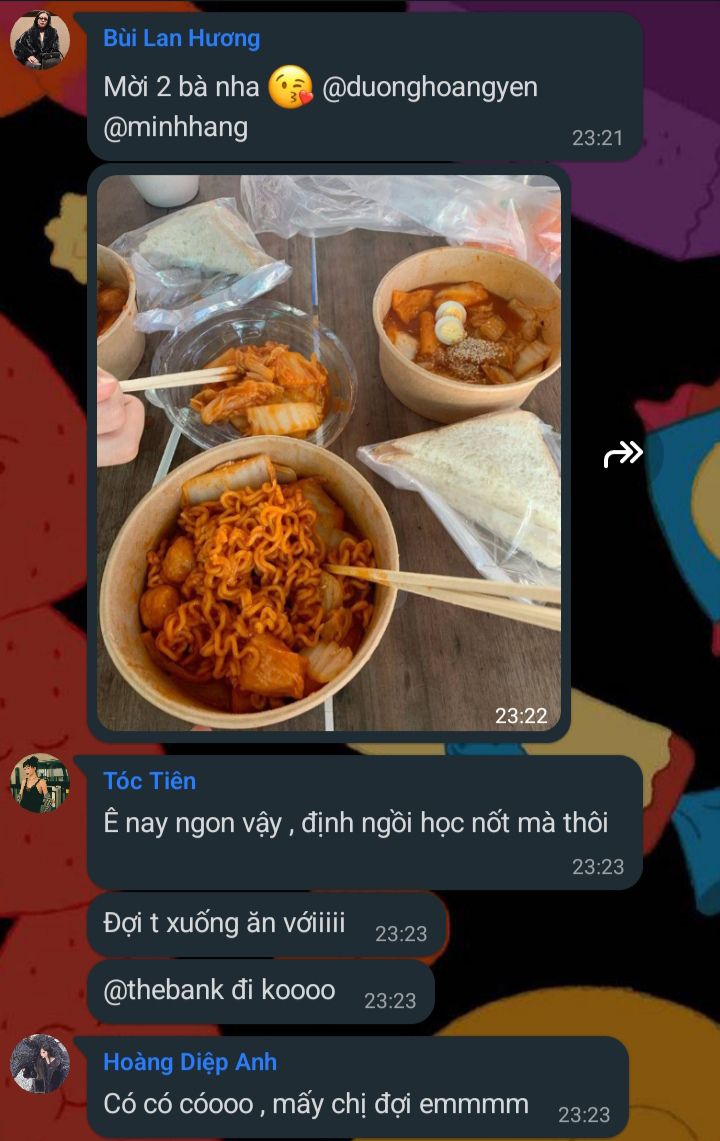The image size is (720, 1141).
Task: Open Bùi Lan Hương's profile avatar
Action: pos(40,41)
